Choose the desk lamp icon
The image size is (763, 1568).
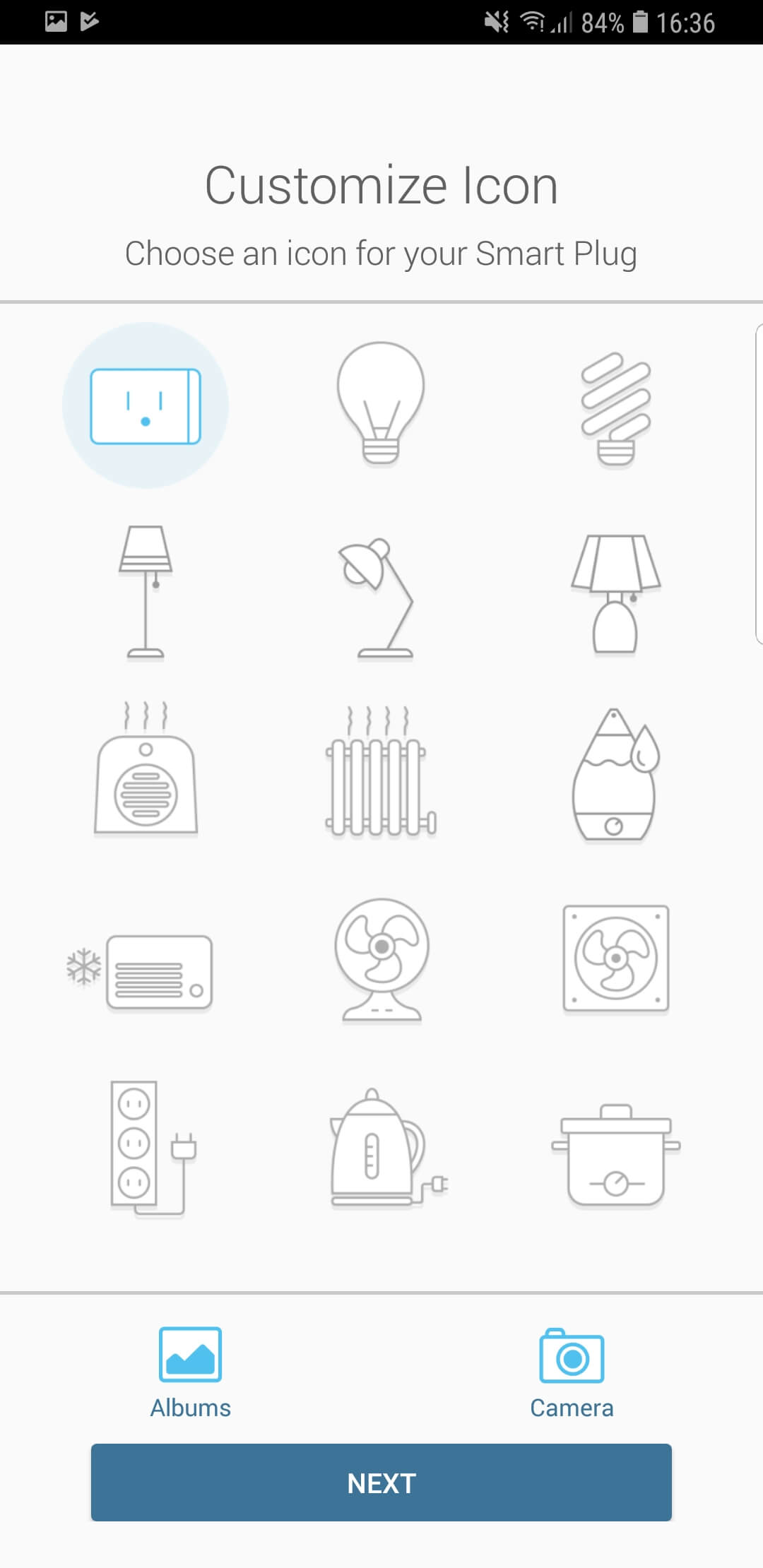(x=378, y=598)
